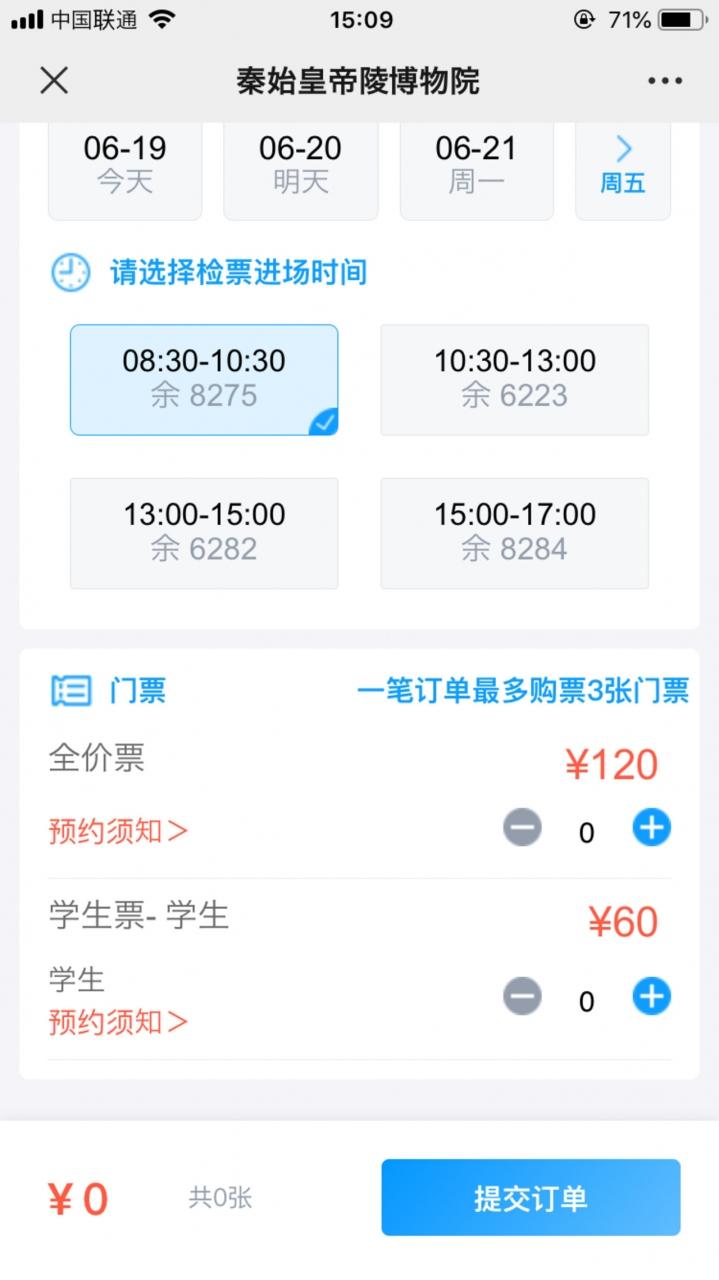This screenshot has width=719, height=1280.
Task: Reduce the 学生票 ticket count
Action: 522,997
